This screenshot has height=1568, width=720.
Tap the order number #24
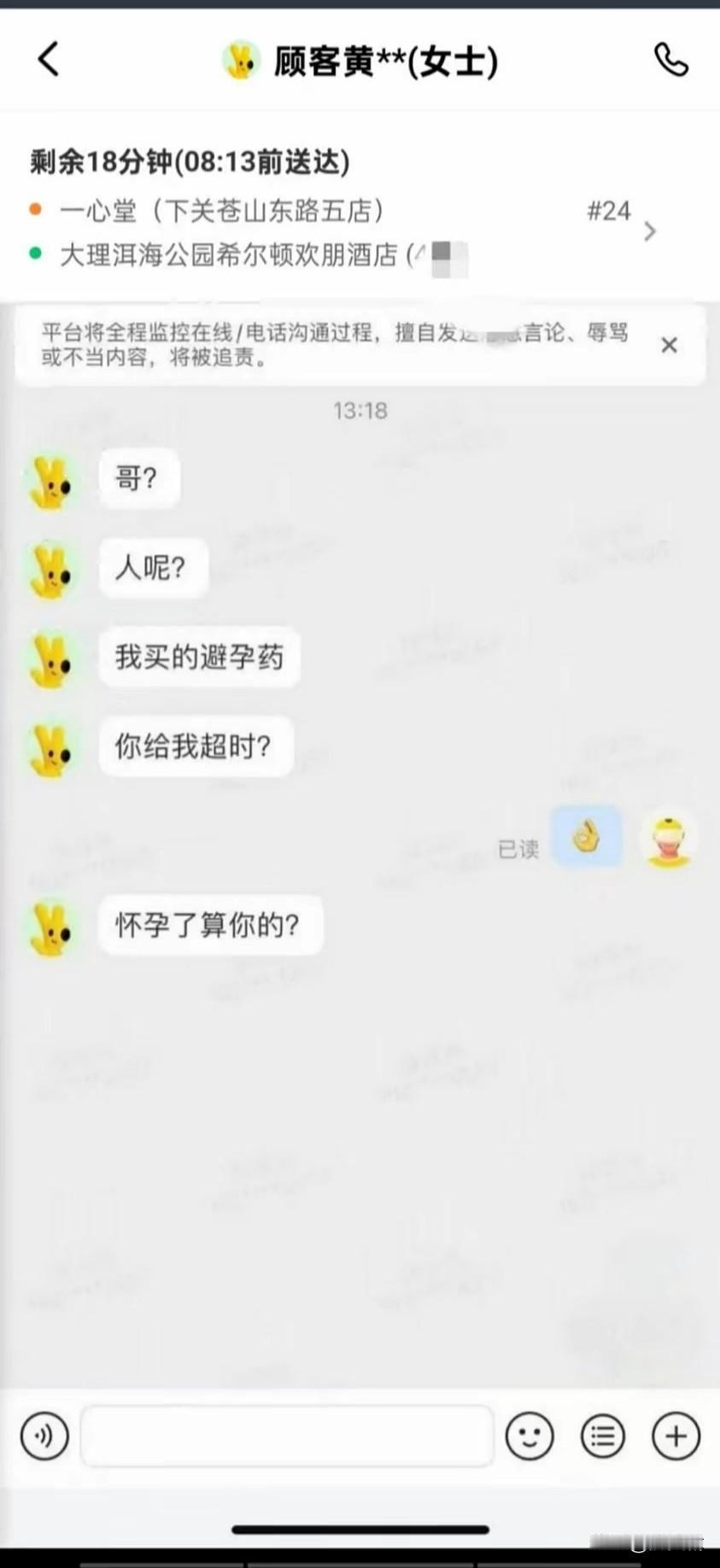tap(608, 211)
